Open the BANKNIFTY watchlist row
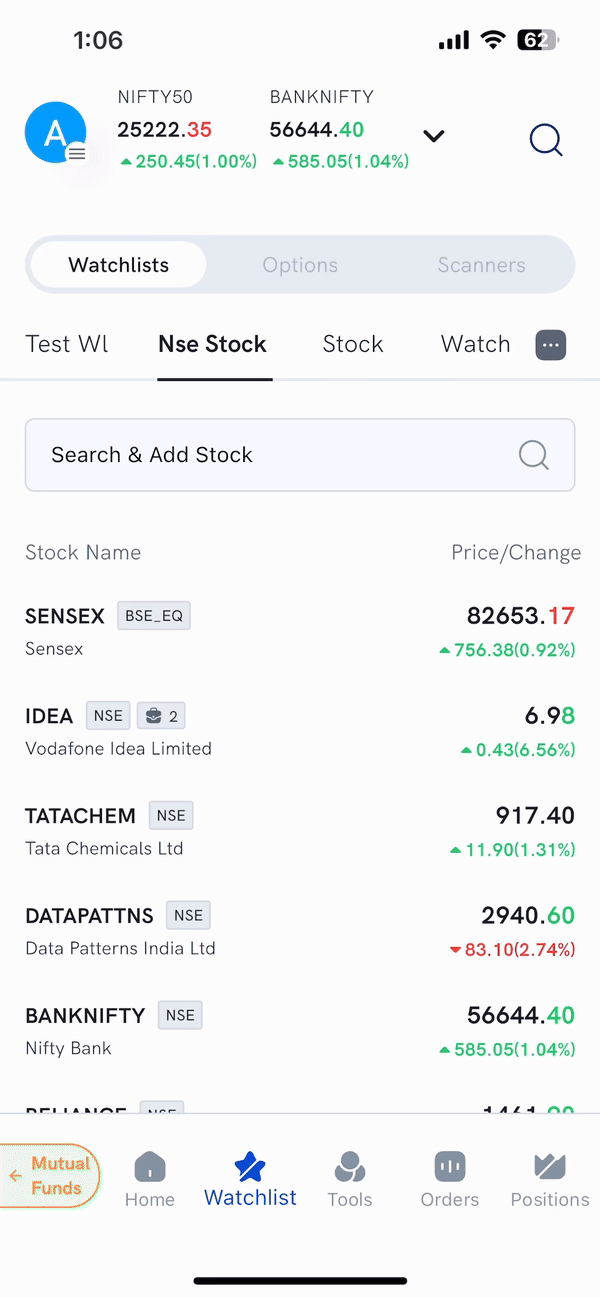 (300, 1031)
